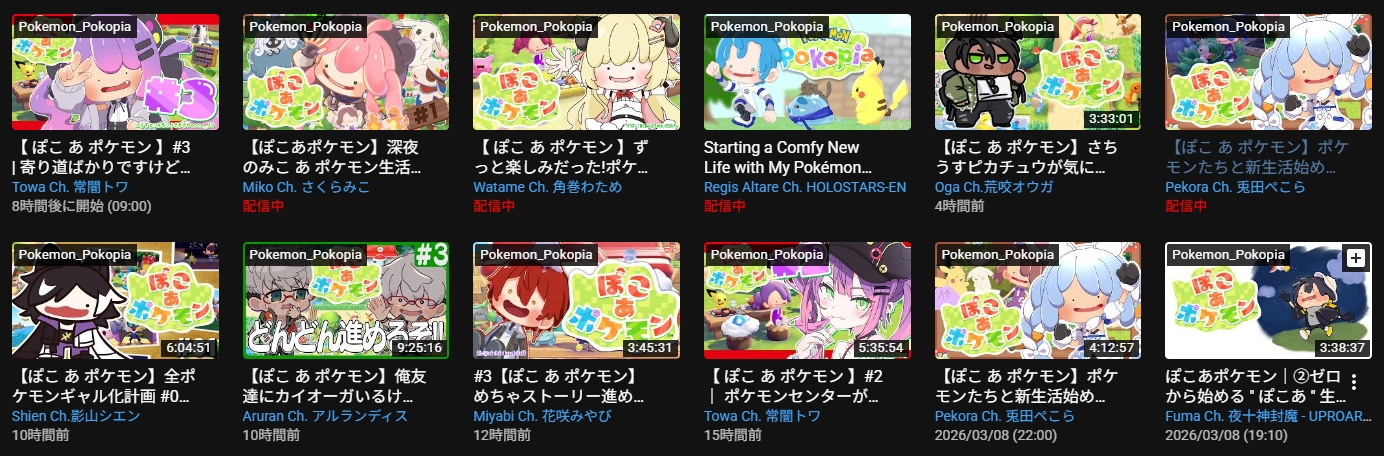Open Towa's Pokopia #3 upcoming stream
The image size is (1384, 456).
click(115, 72)
